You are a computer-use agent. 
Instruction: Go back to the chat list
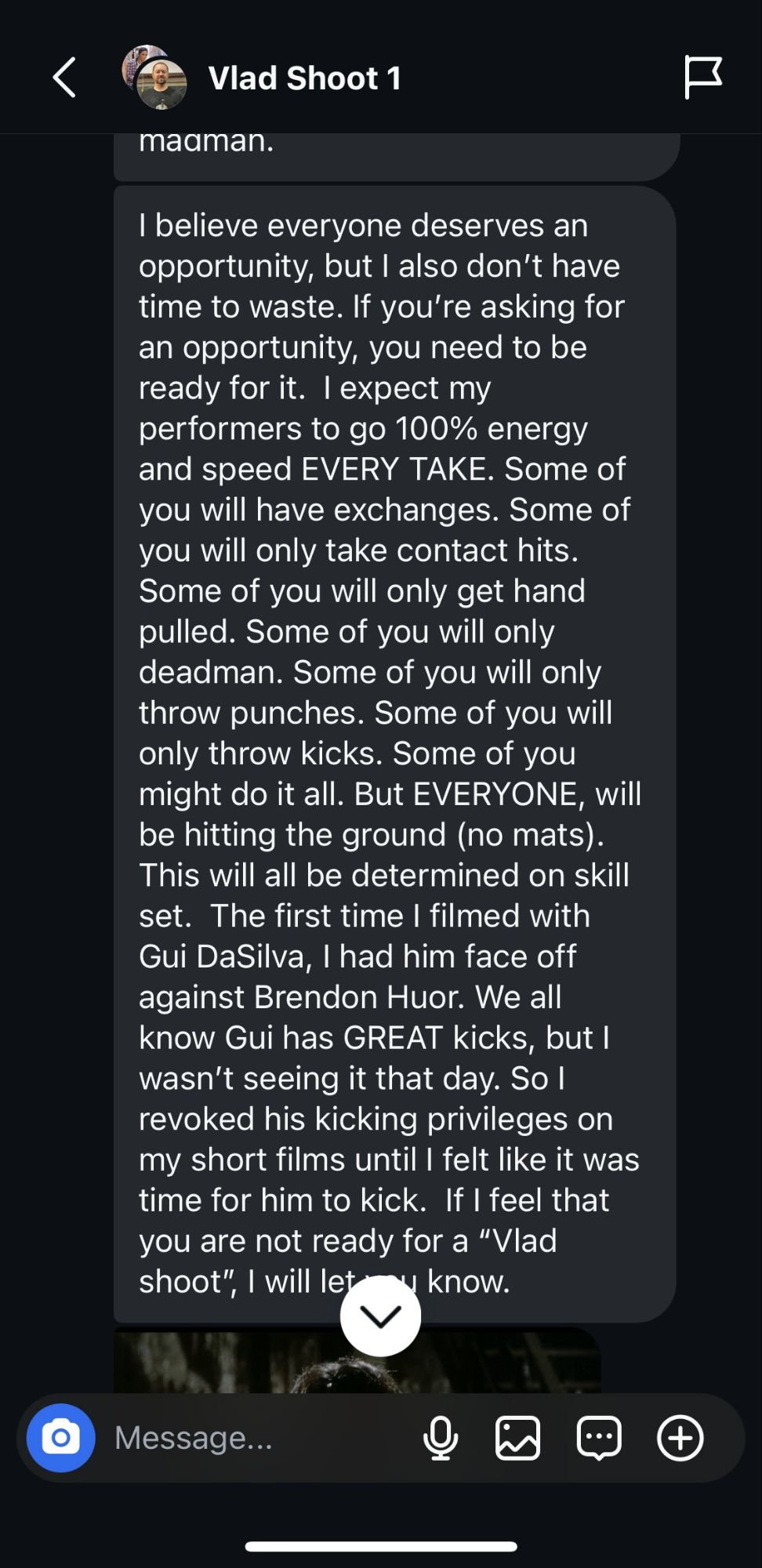point(64,78)
